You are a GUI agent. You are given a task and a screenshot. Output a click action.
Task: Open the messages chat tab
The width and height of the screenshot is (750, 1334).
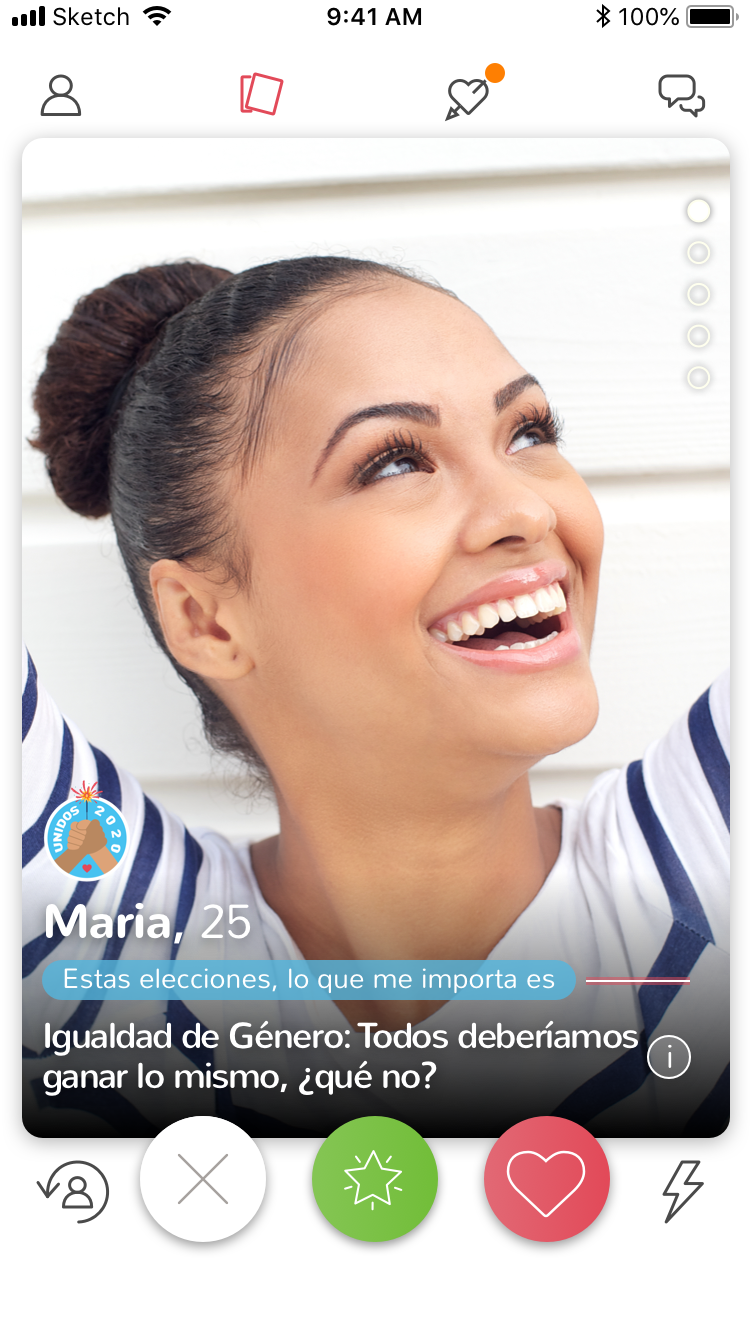coord(682,96)
